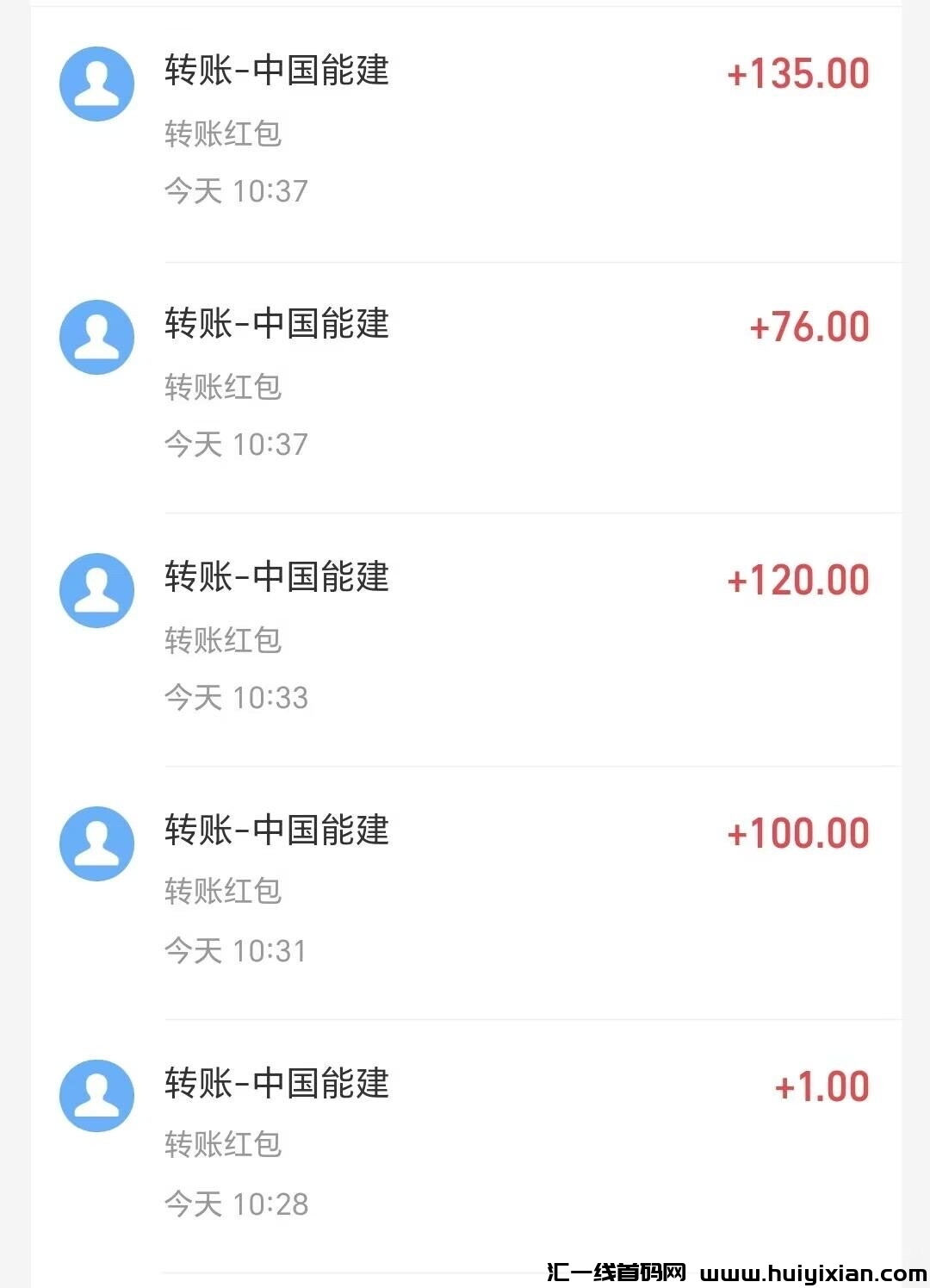The image size is (930, 1288).
Task: Open the +135.00 transfer from 中国能建
Action: tap(465, 129)
